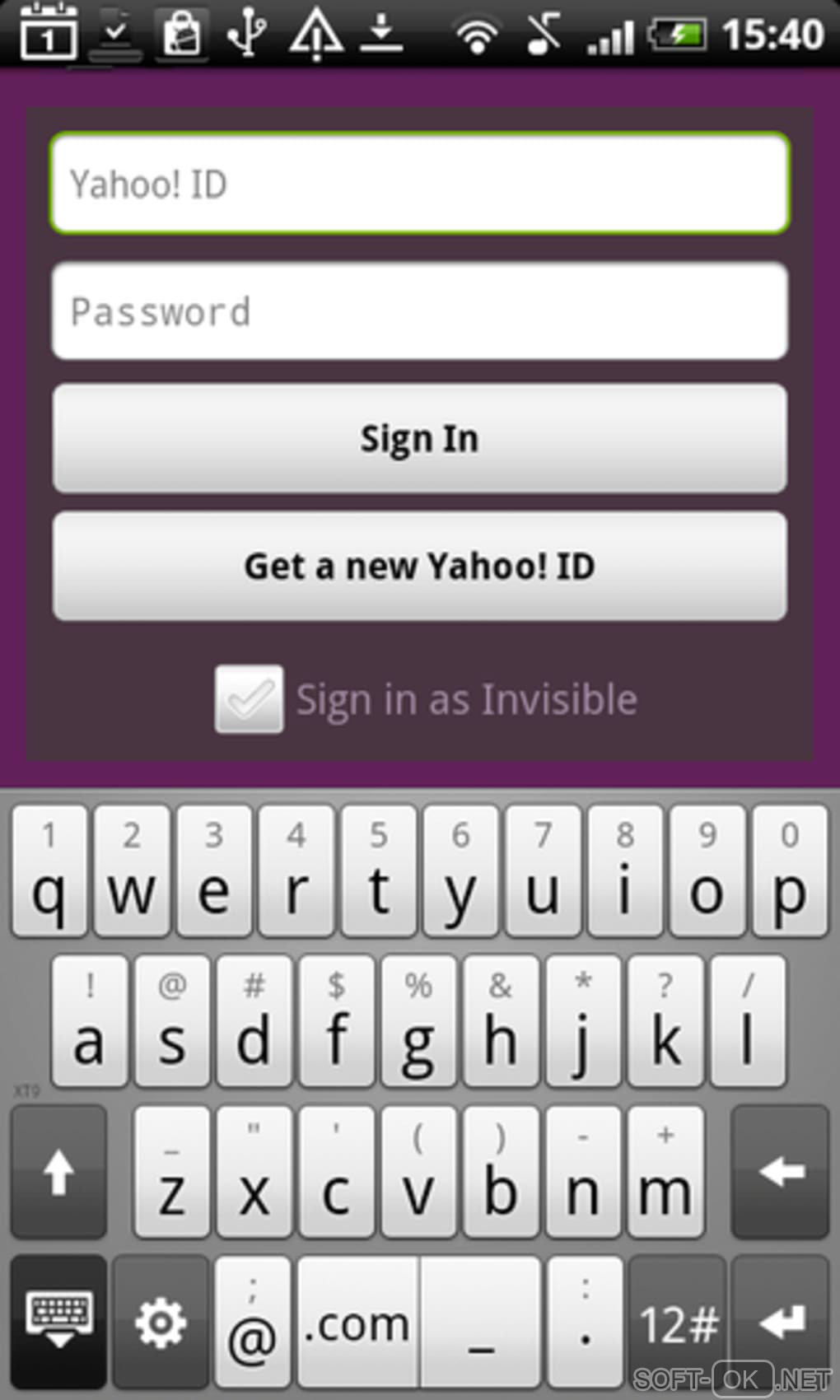840x1400 pixels.
Task: Tap the Sign In button
Action: [x=420, y=438]
